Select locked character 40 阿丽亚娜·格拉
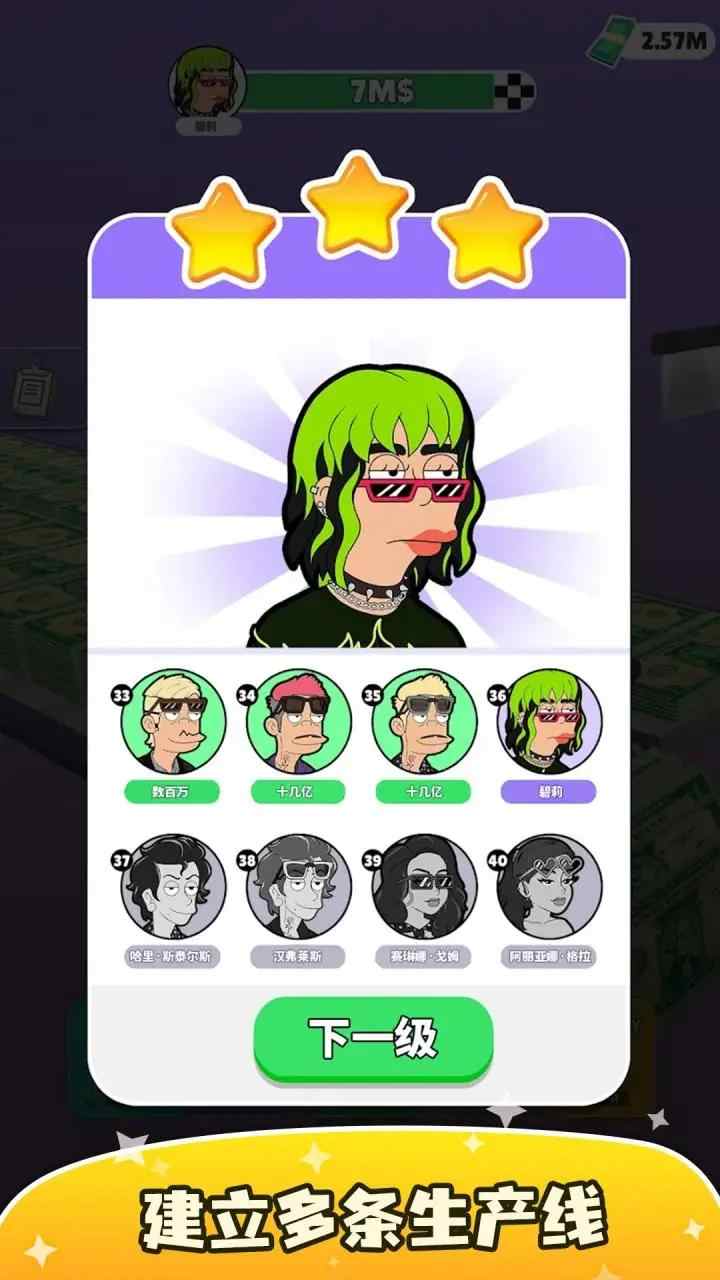 click(549, 888)
